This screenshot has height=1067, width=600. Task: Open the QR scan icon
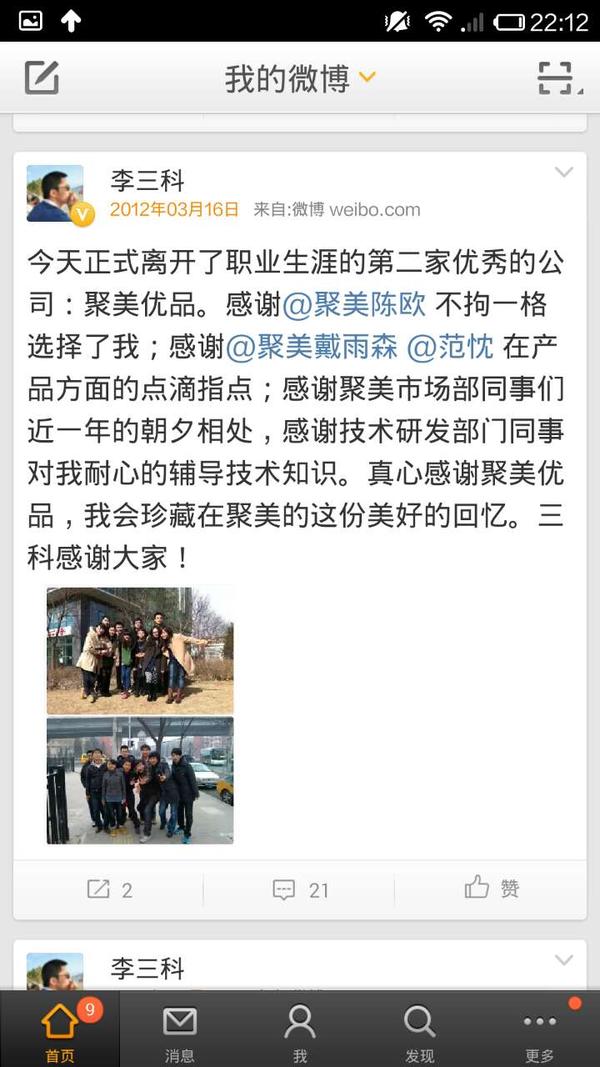point(556,78)
